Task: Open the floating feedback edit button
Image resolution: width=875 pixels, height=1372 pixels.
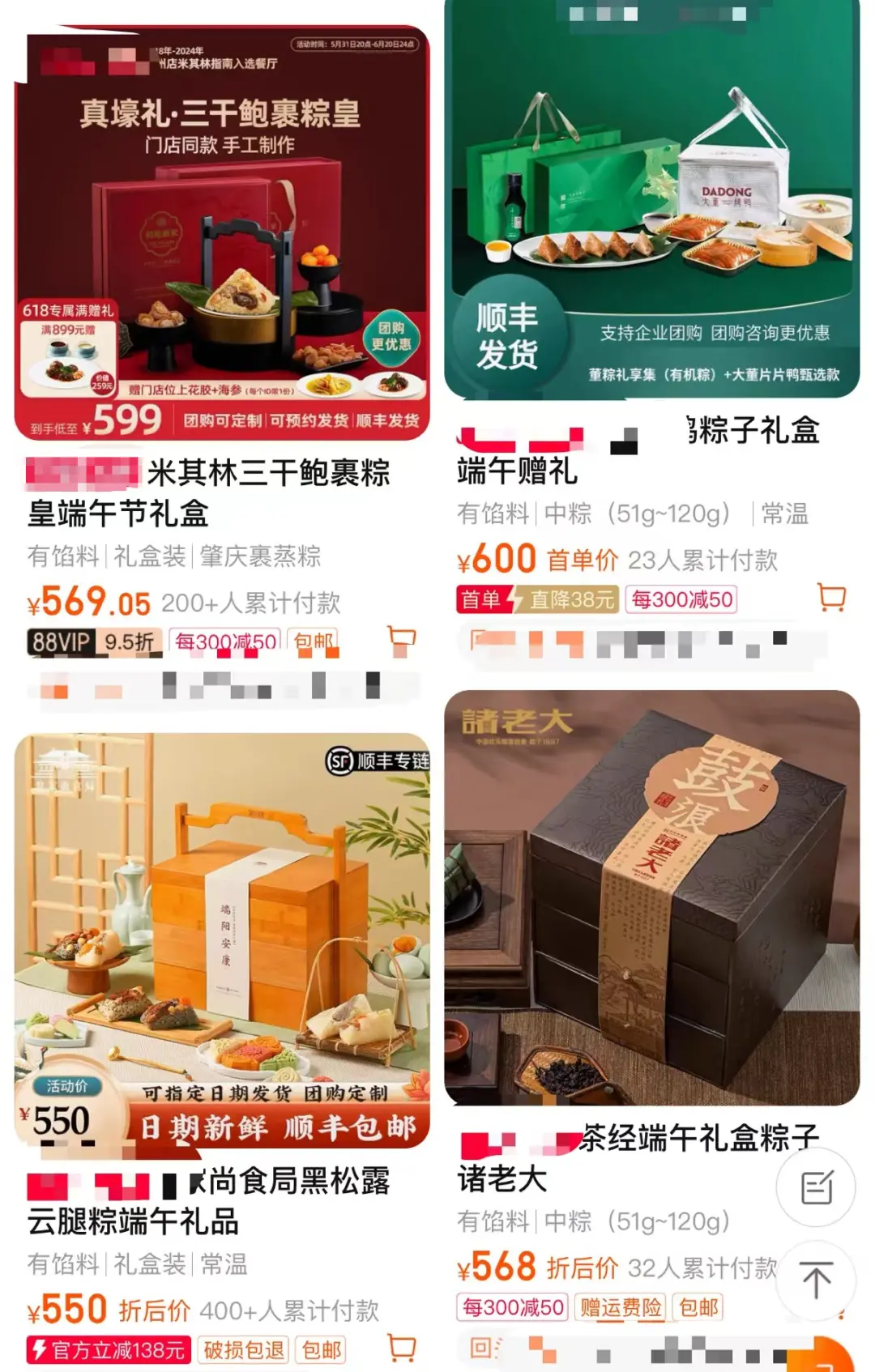Action: (x=816, y=1188)
